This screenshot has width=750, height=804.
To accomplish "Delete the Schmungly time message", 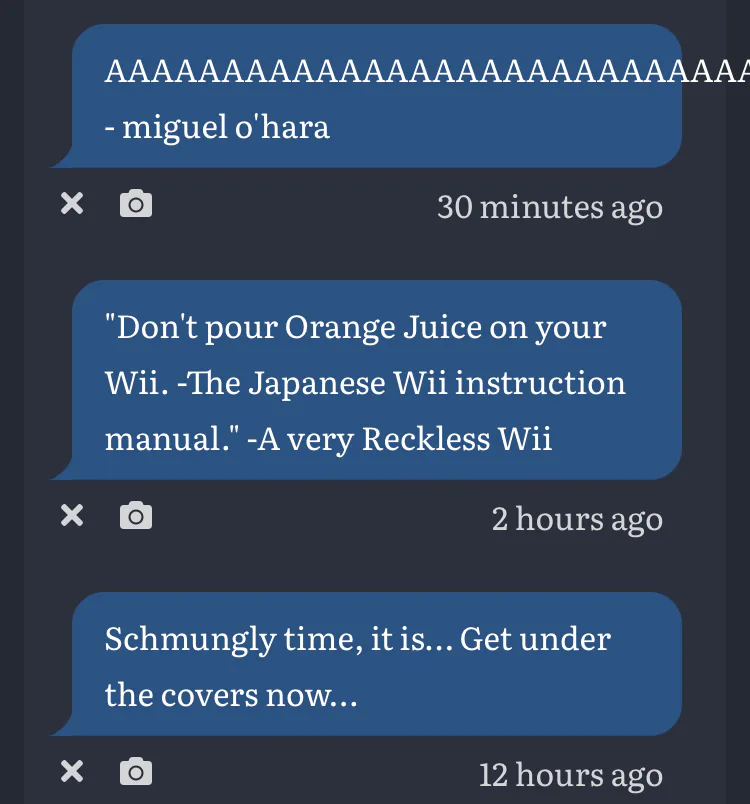I will click(x=72, y=772).
